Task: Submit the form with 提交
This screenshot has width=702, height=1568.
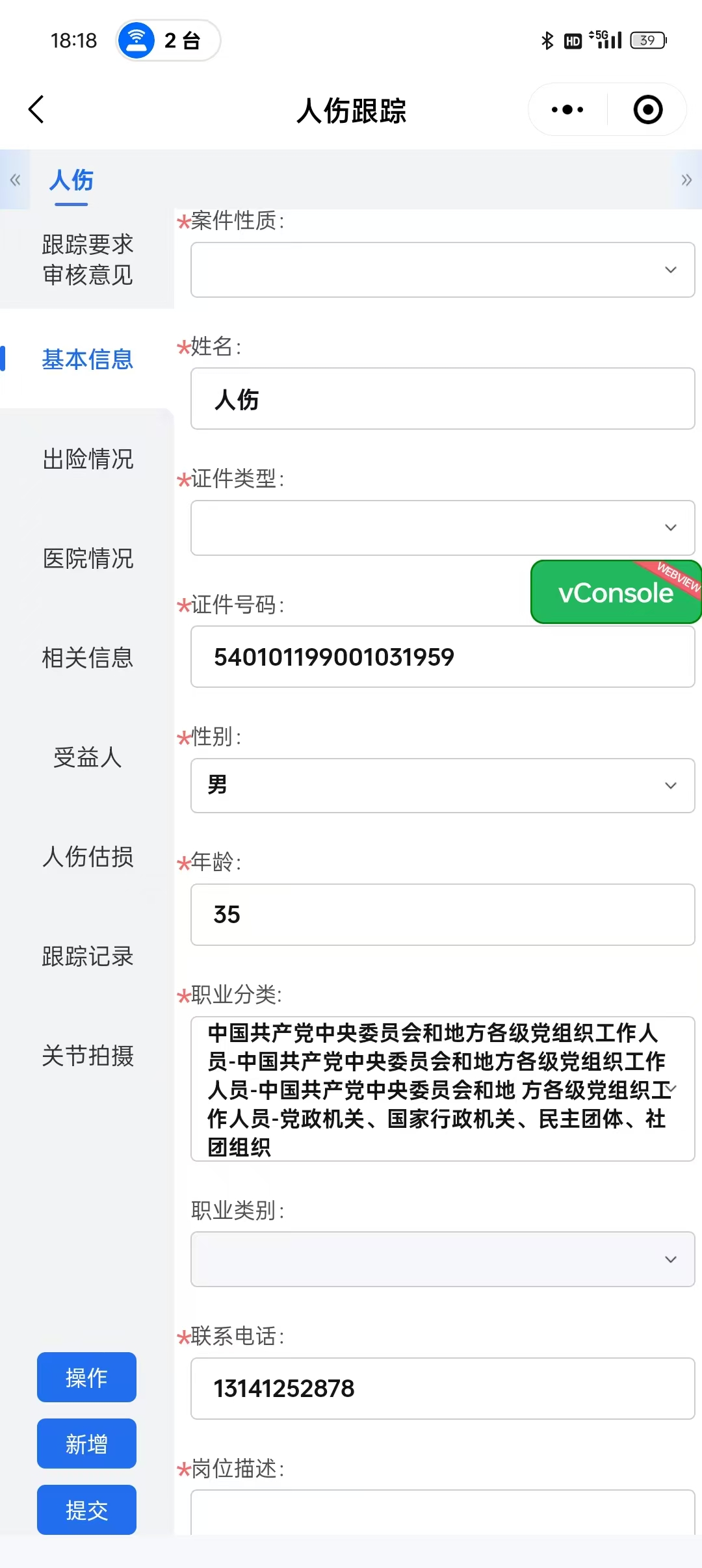Action: click(x=86, y=1509)
